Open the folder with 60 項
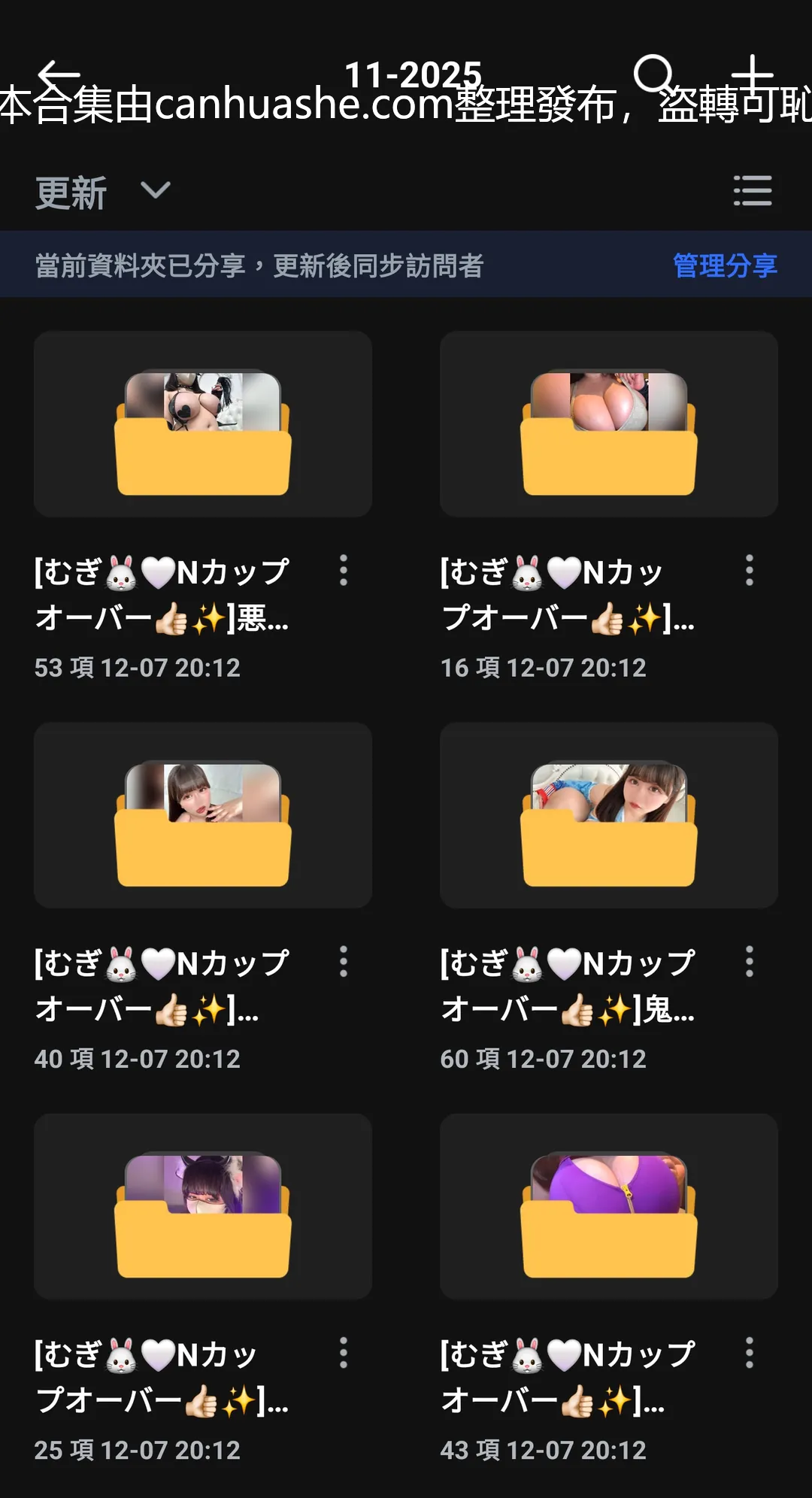The image size is (812, 1498). [x=609, y=816]
